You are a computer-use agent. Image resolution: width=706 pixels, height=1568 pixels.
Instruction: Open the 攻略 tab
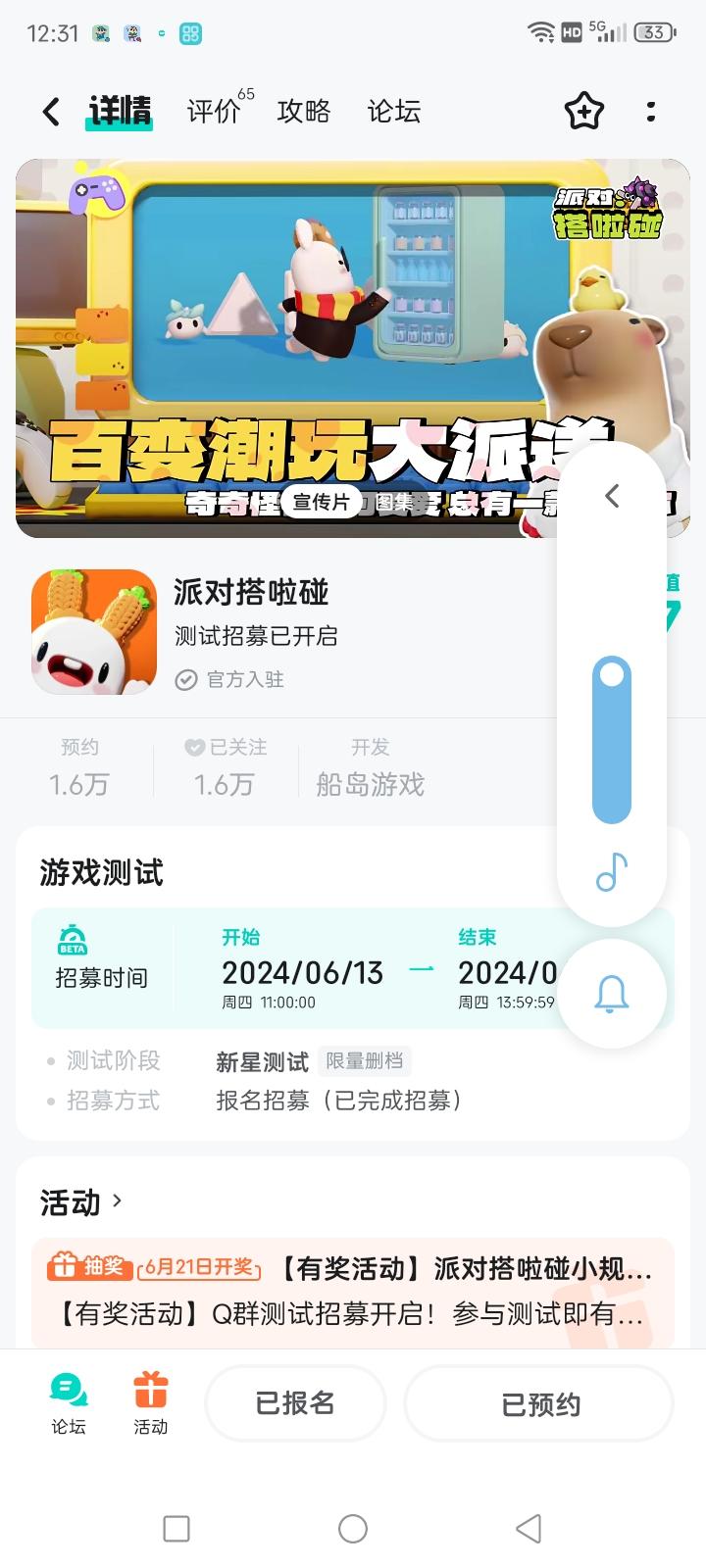coord(305,112)
